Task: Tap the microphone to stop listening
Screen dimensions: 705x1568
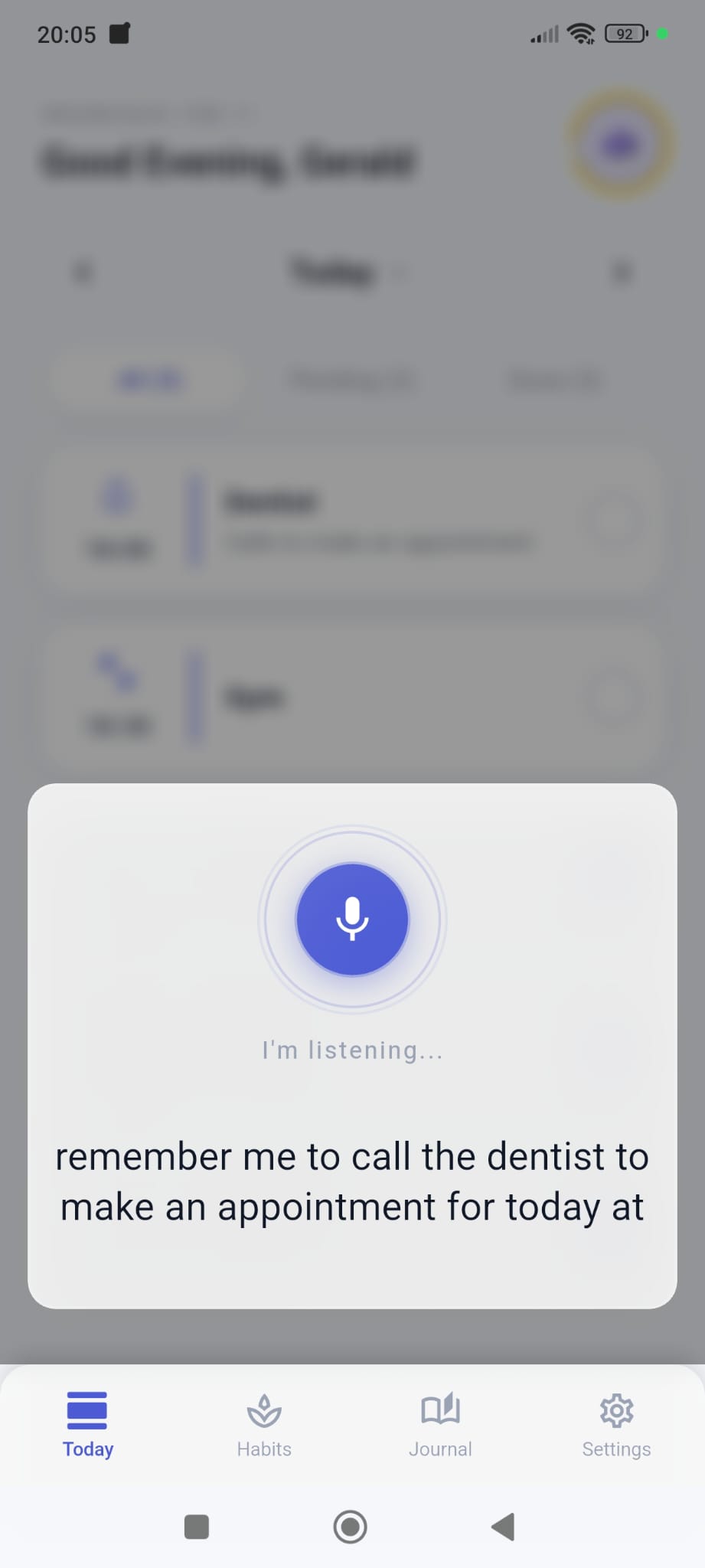Action: pos(351,919)
